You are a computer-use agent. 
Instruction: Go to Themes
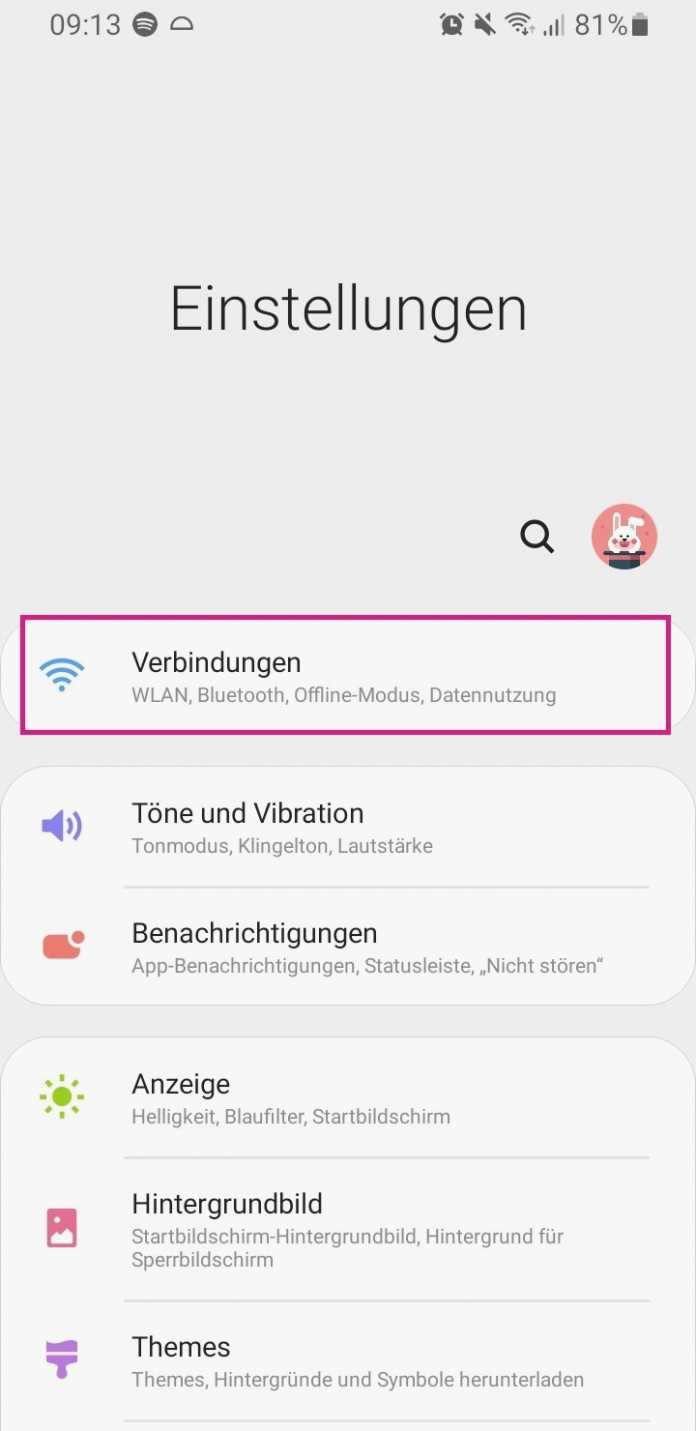point(346,1361)
